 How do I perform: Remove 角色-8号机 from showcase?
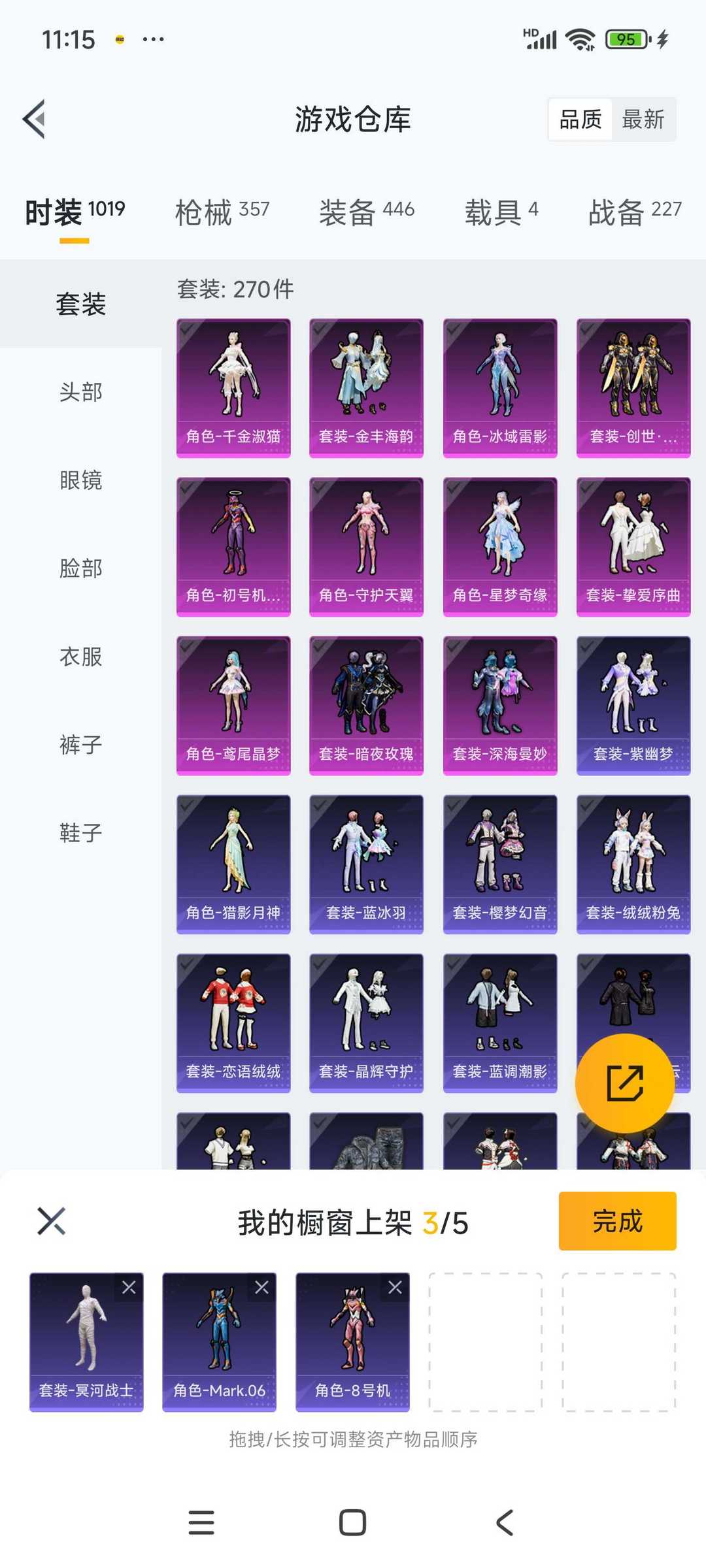[x=395, y=1287]
